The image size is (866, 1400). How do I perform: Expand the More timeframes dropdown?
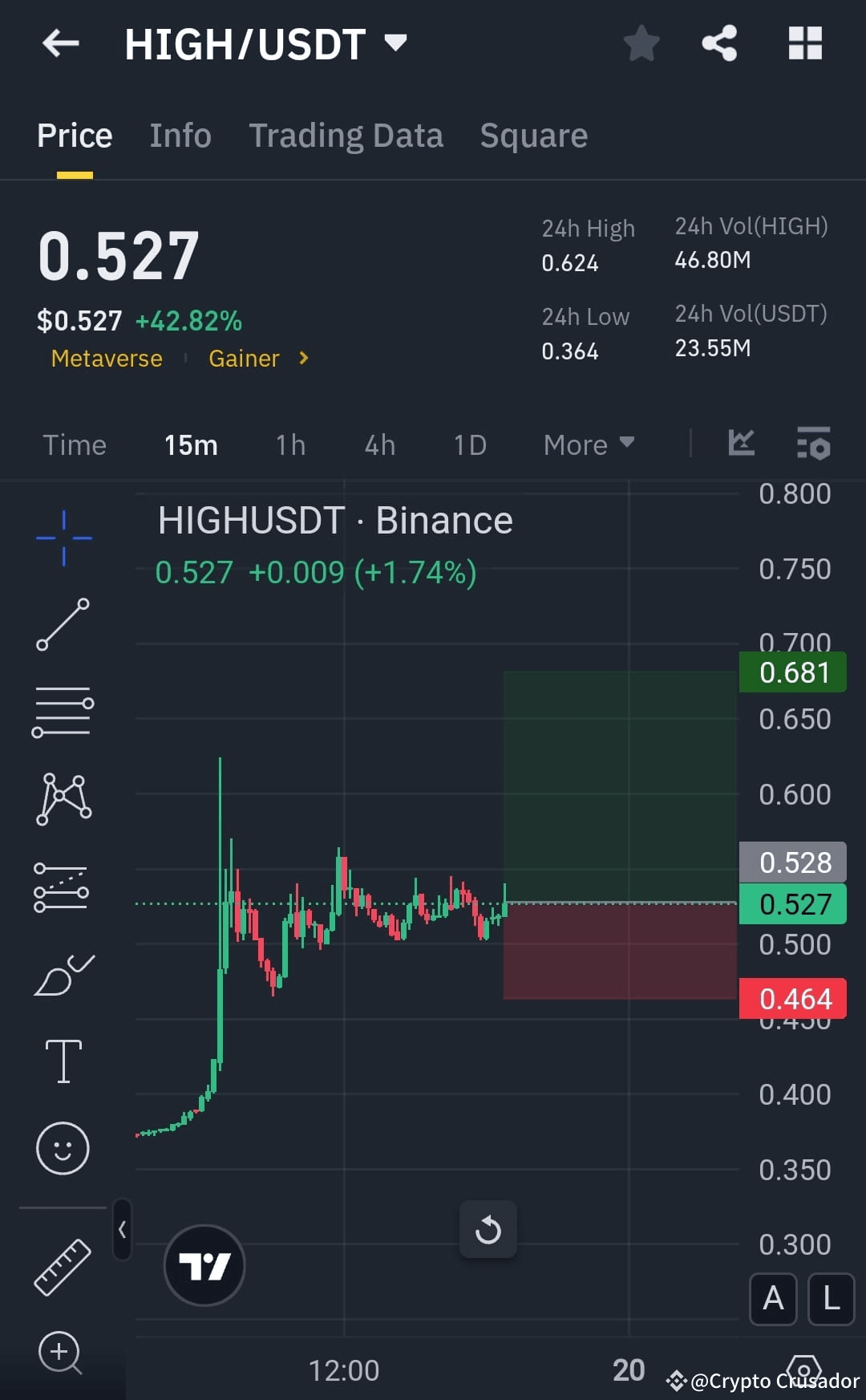click(x=588, y=444)
